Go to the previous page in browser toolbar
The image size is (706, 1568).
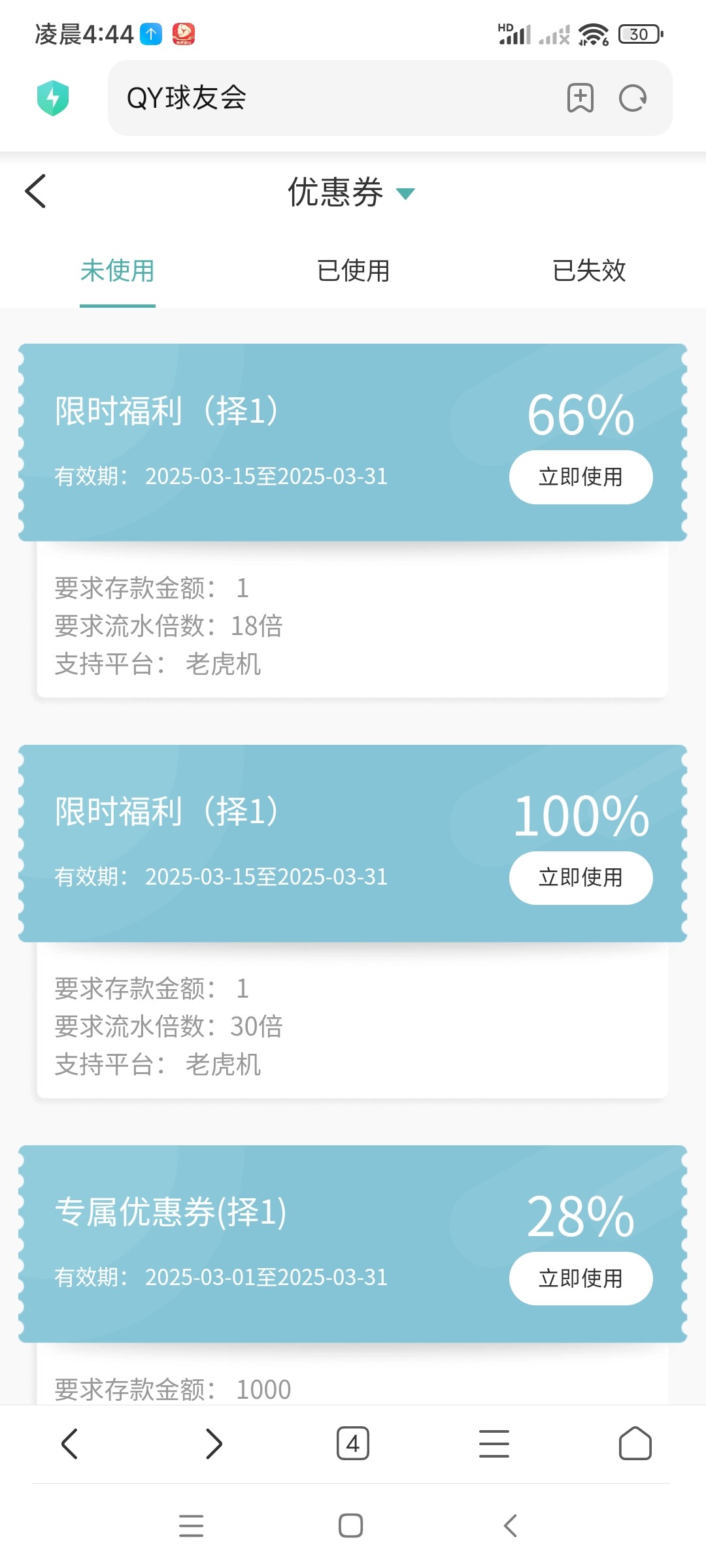point(69,1444)
